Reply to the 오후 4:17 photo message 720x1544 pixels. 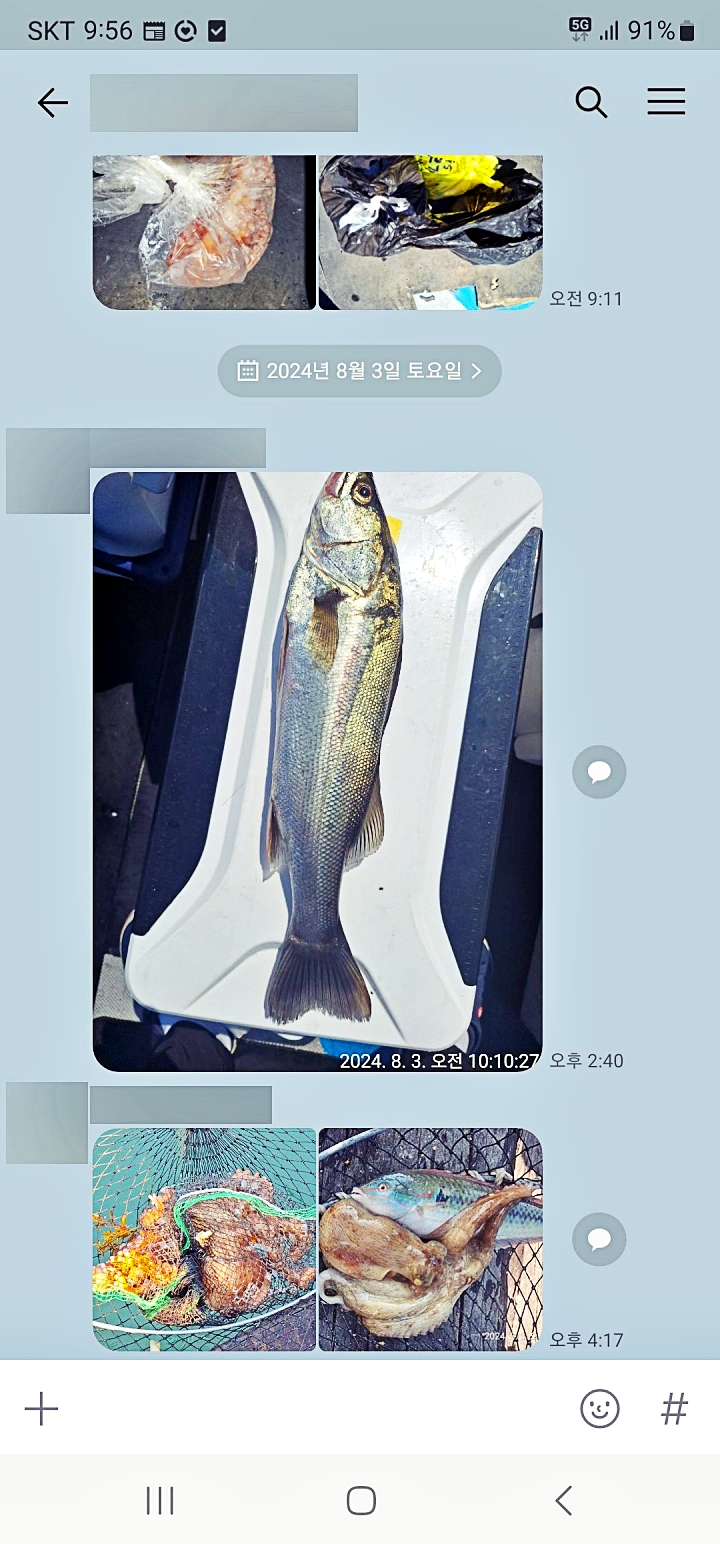click(x=599, y=1240)
